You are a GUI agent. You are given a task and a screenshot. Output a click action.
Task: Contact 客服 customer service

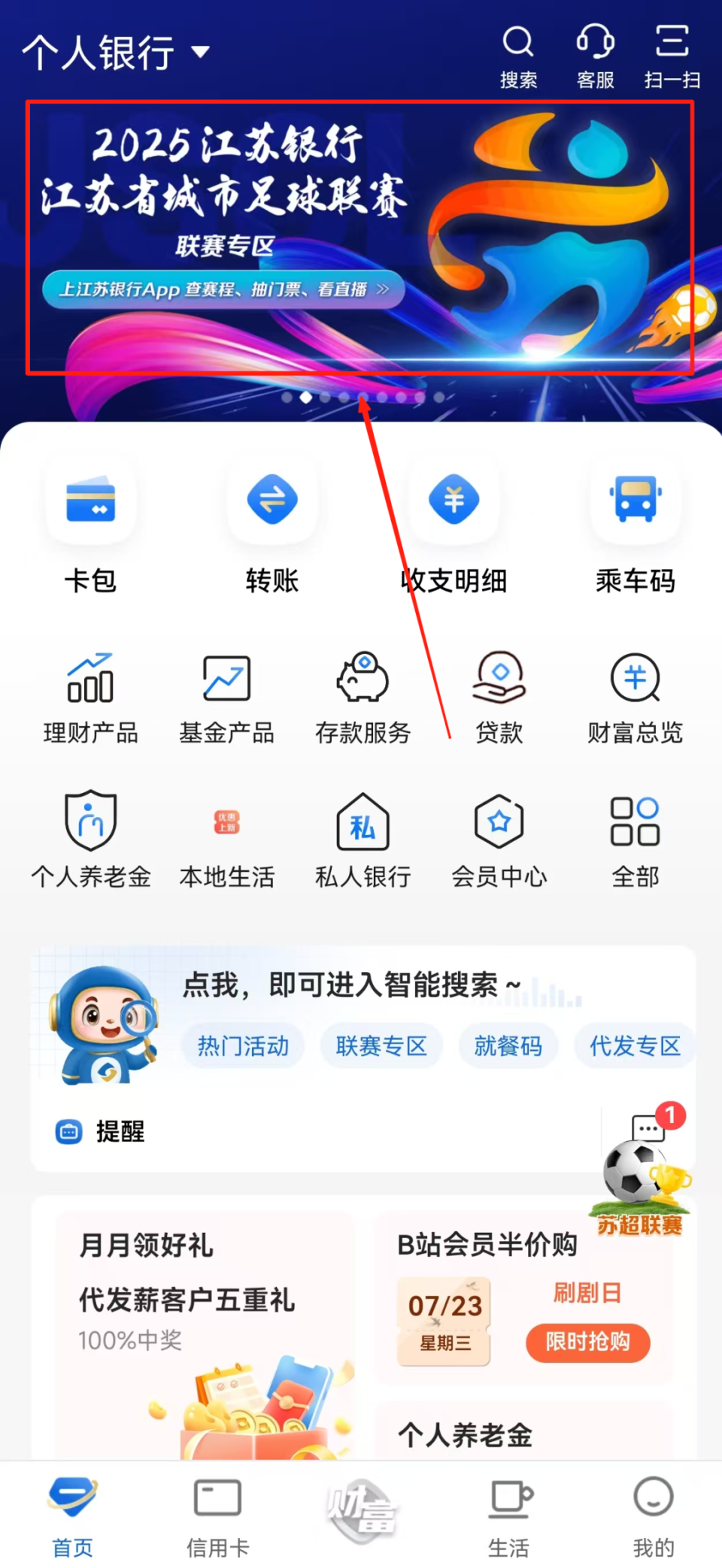pos(595,56)
